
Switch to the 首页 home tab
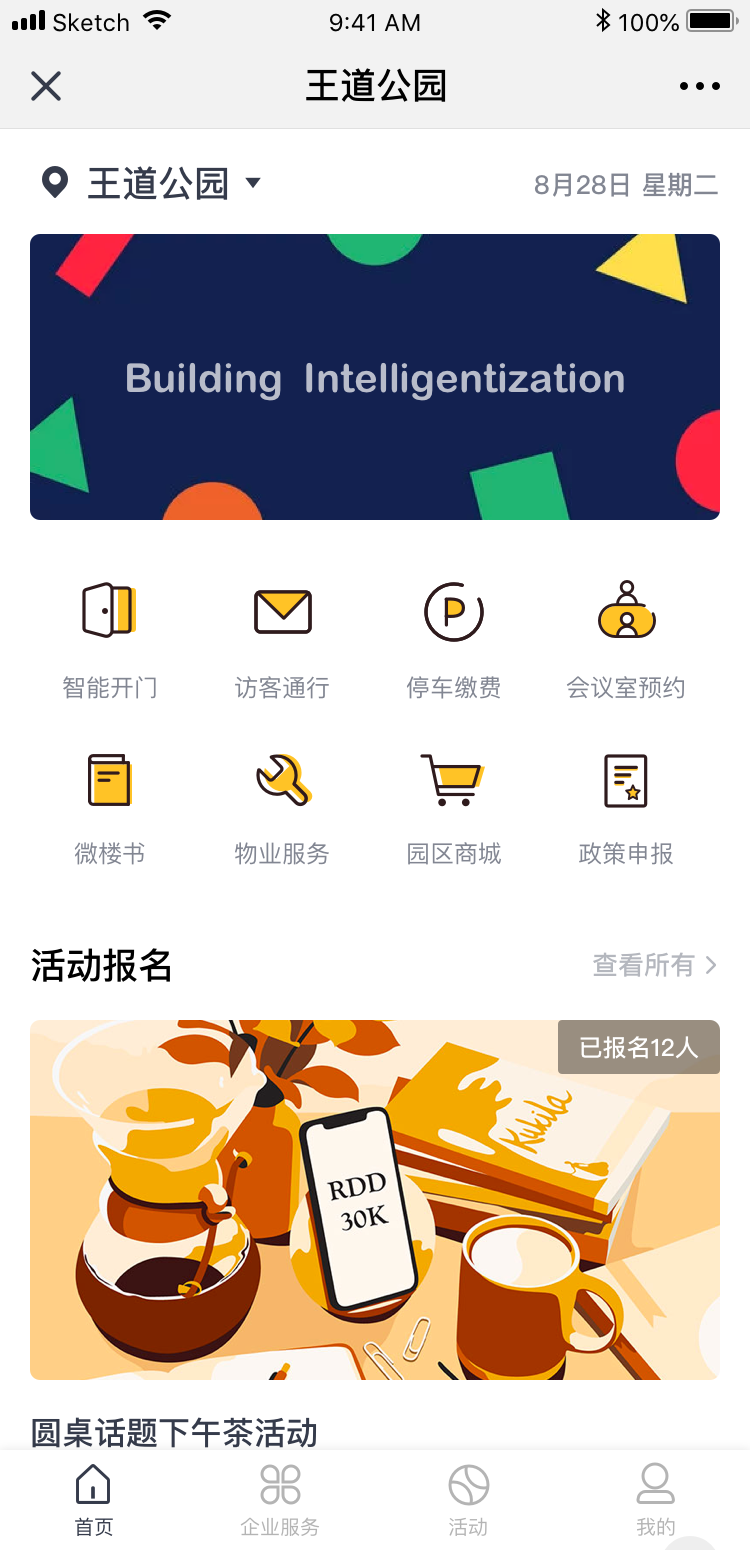pos(94,1498)
